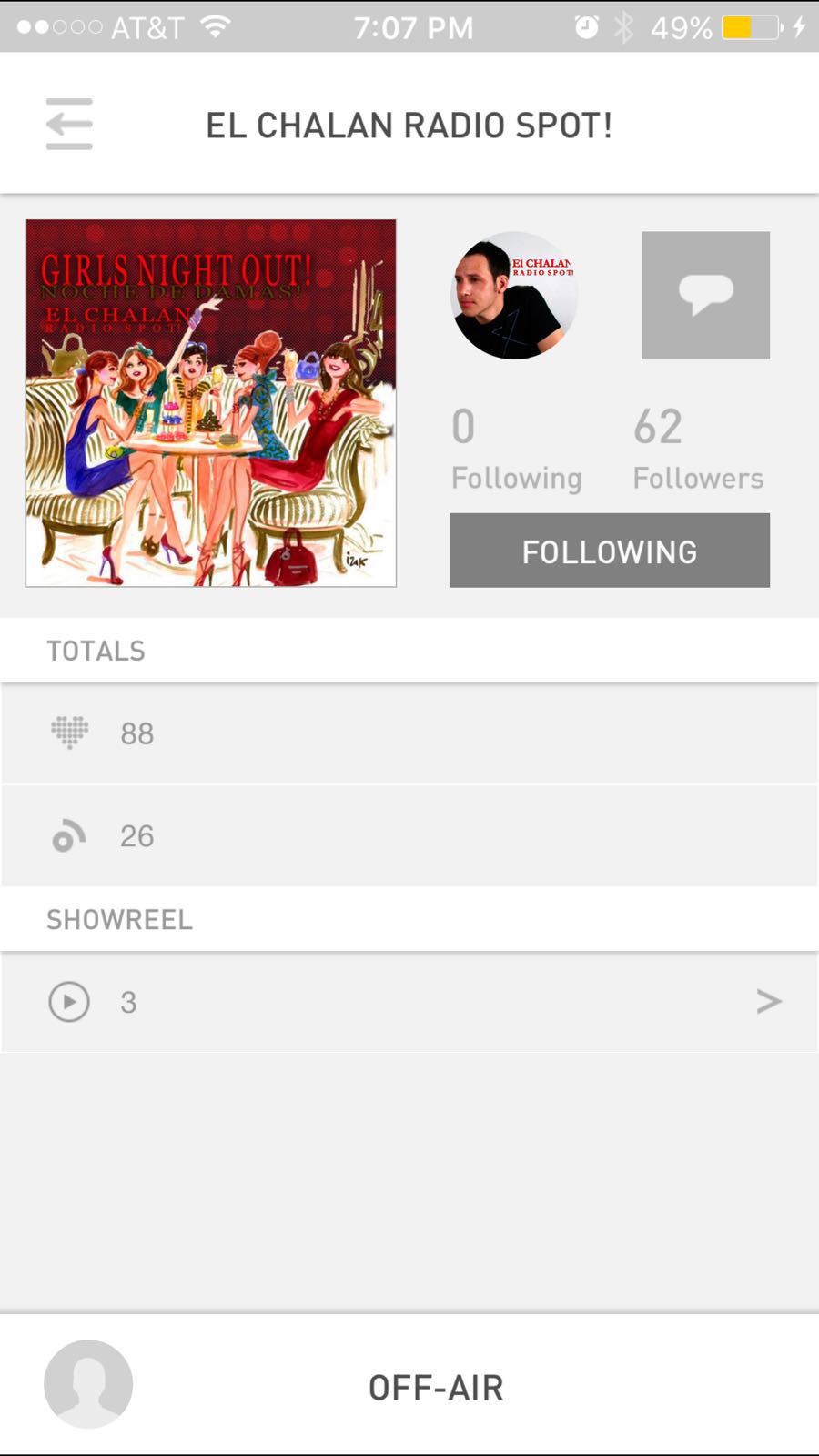View the 62 Followers list
This screenshot has width=819, height=1456.
pyautogui.click(x=697, y=450)
